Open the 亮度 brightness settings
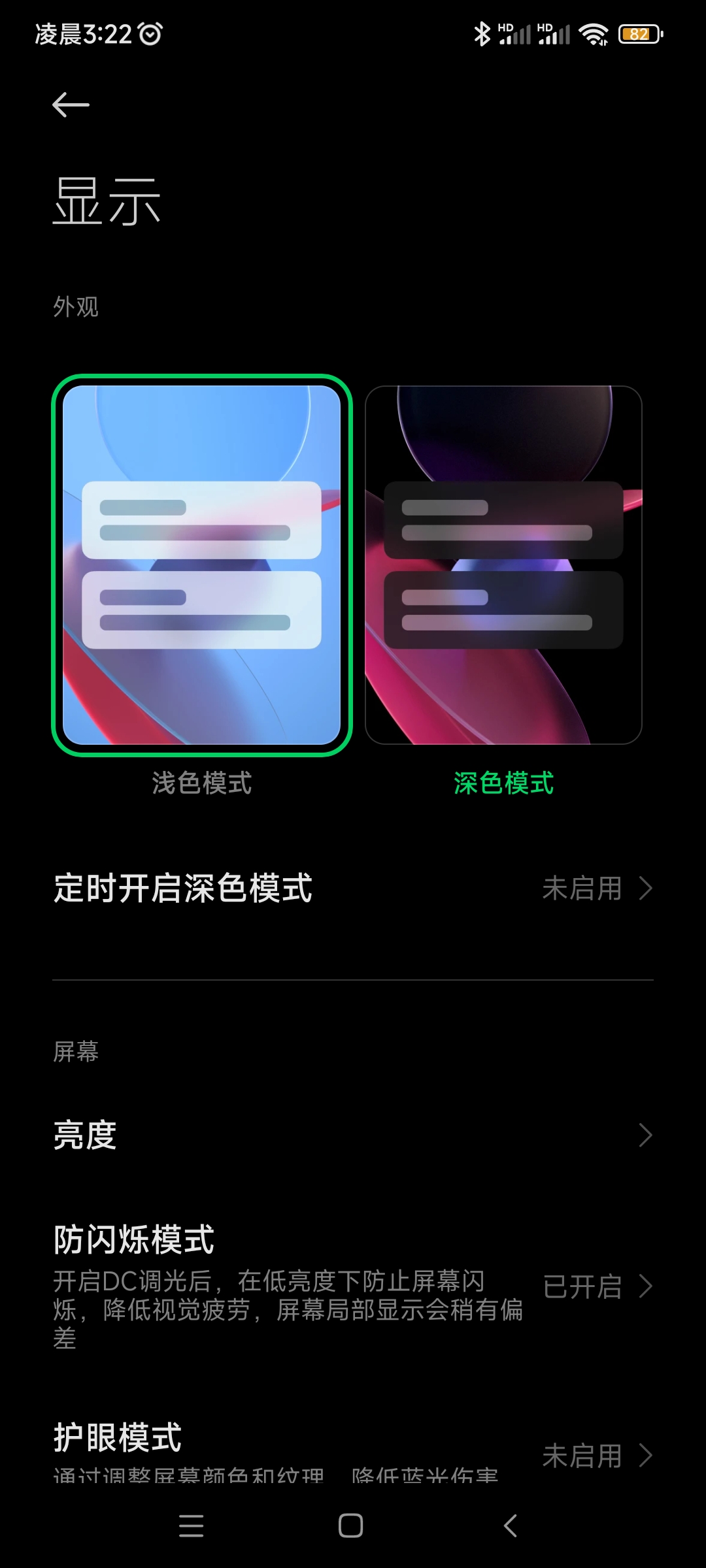Image resolution: width=706 pixels, height=1568 pixels. tap(353, 1135)
